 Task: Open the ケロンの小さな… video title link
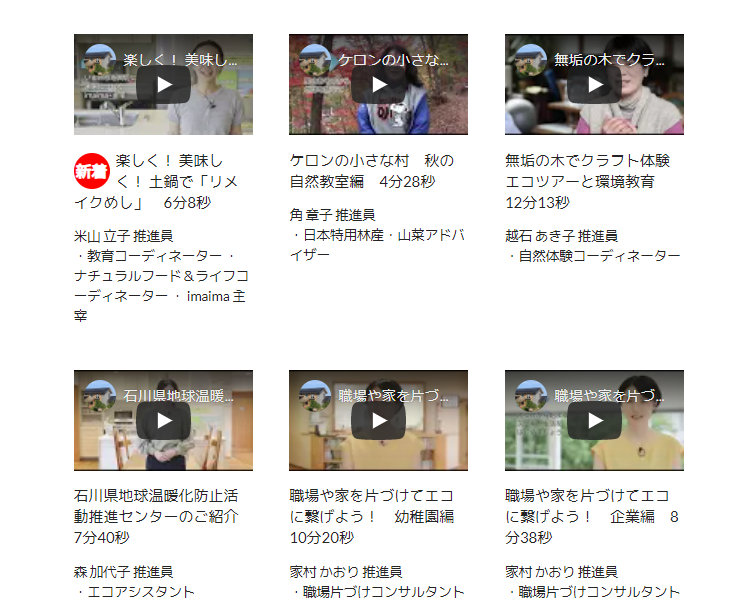tap(394, 60)
